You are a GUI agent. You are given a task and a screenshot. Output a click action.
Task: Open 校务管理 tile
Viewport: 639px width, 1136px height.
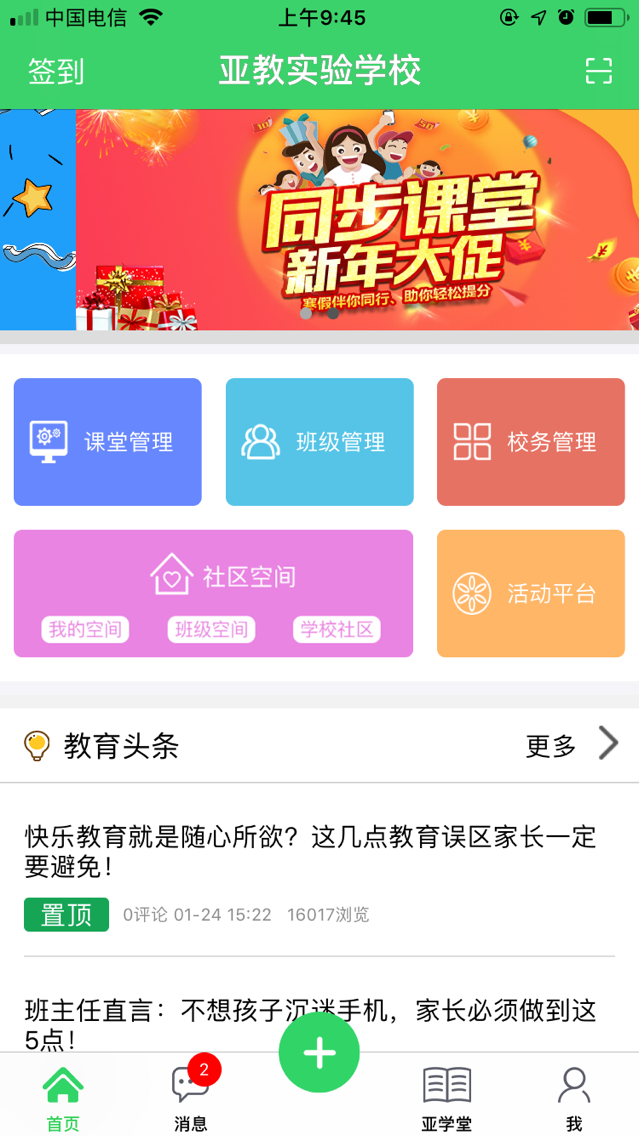(531, 442)
